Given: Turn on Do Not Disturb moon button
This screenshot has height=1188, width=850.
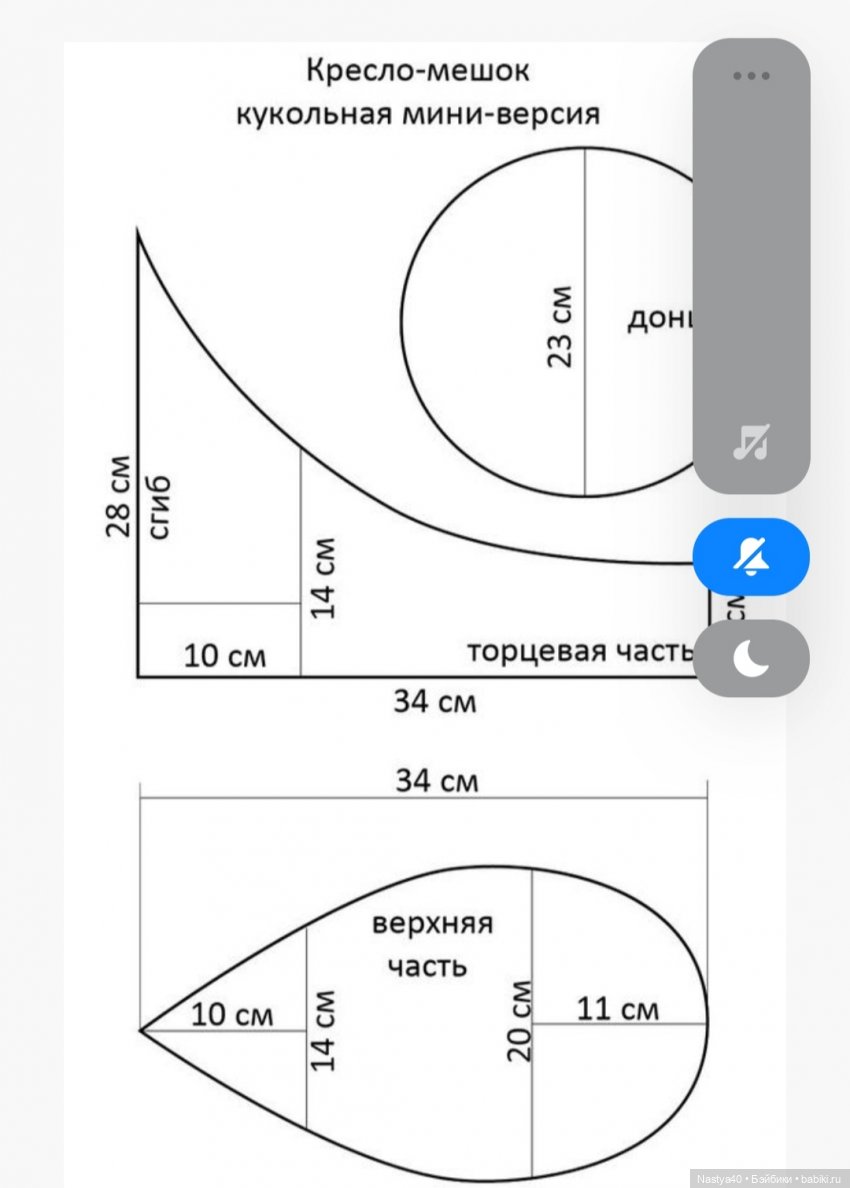Looking at the screenshot, I should pos(751,659).
